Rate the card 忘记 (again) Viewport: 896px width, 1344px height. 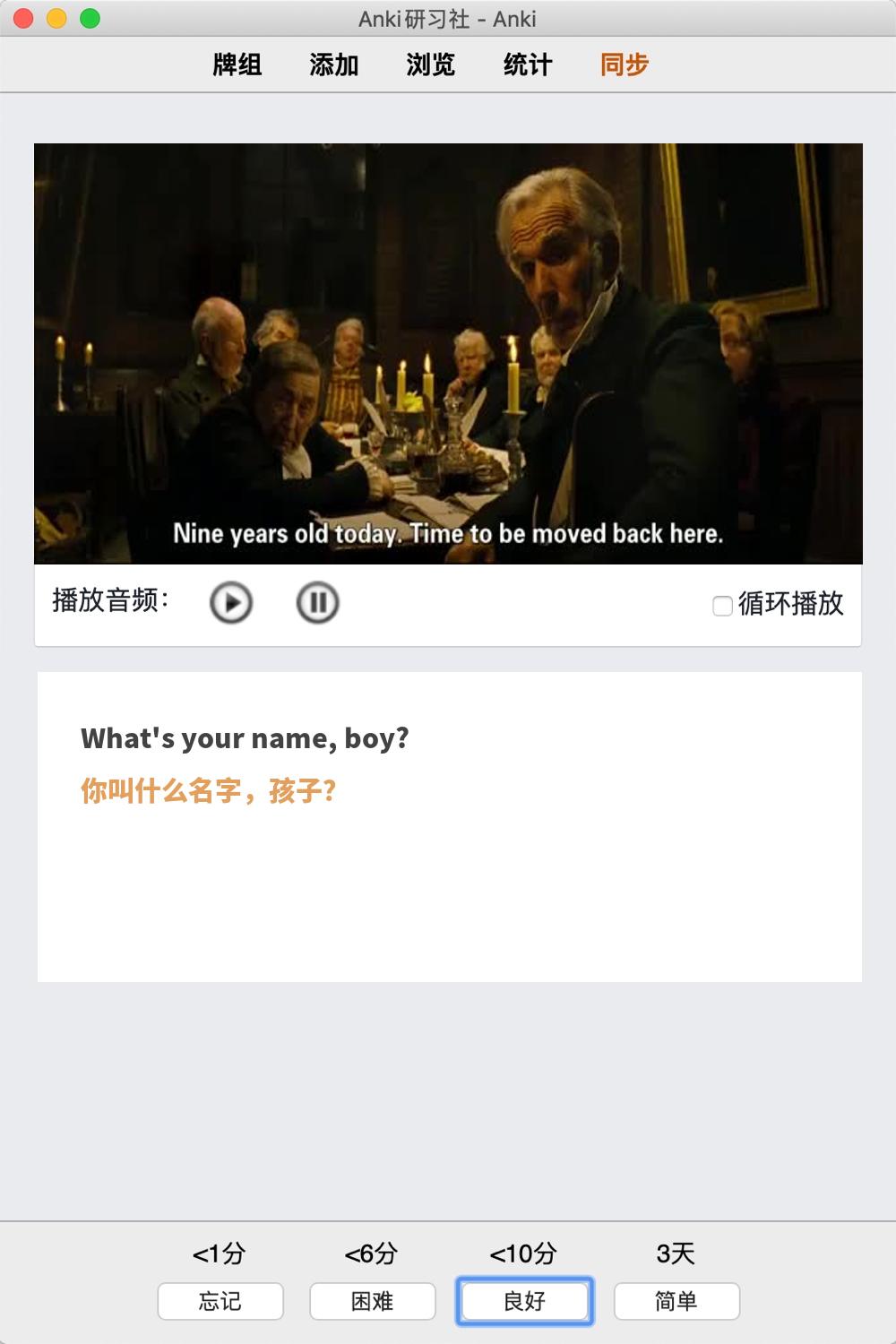tap(220, 1301)
